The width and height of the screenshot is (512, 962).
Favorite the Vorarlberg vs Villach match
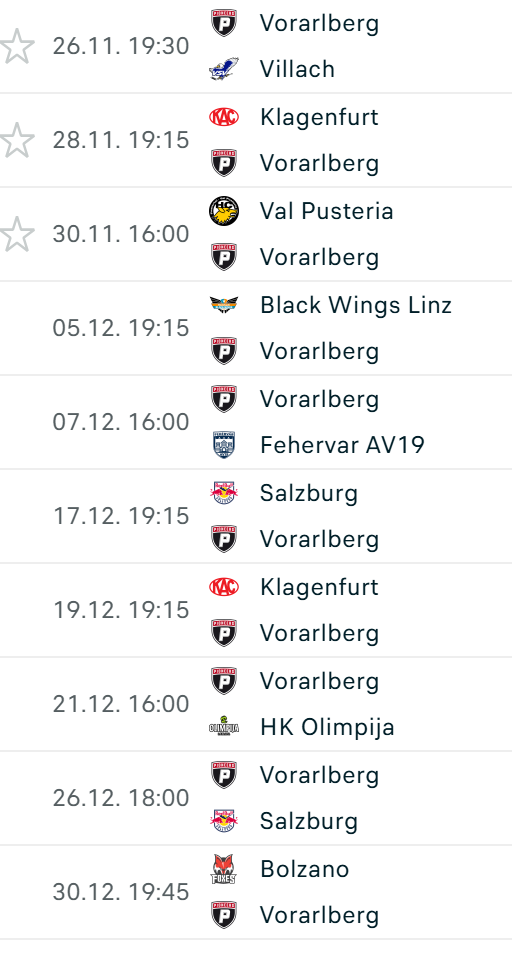pos(17,46)
